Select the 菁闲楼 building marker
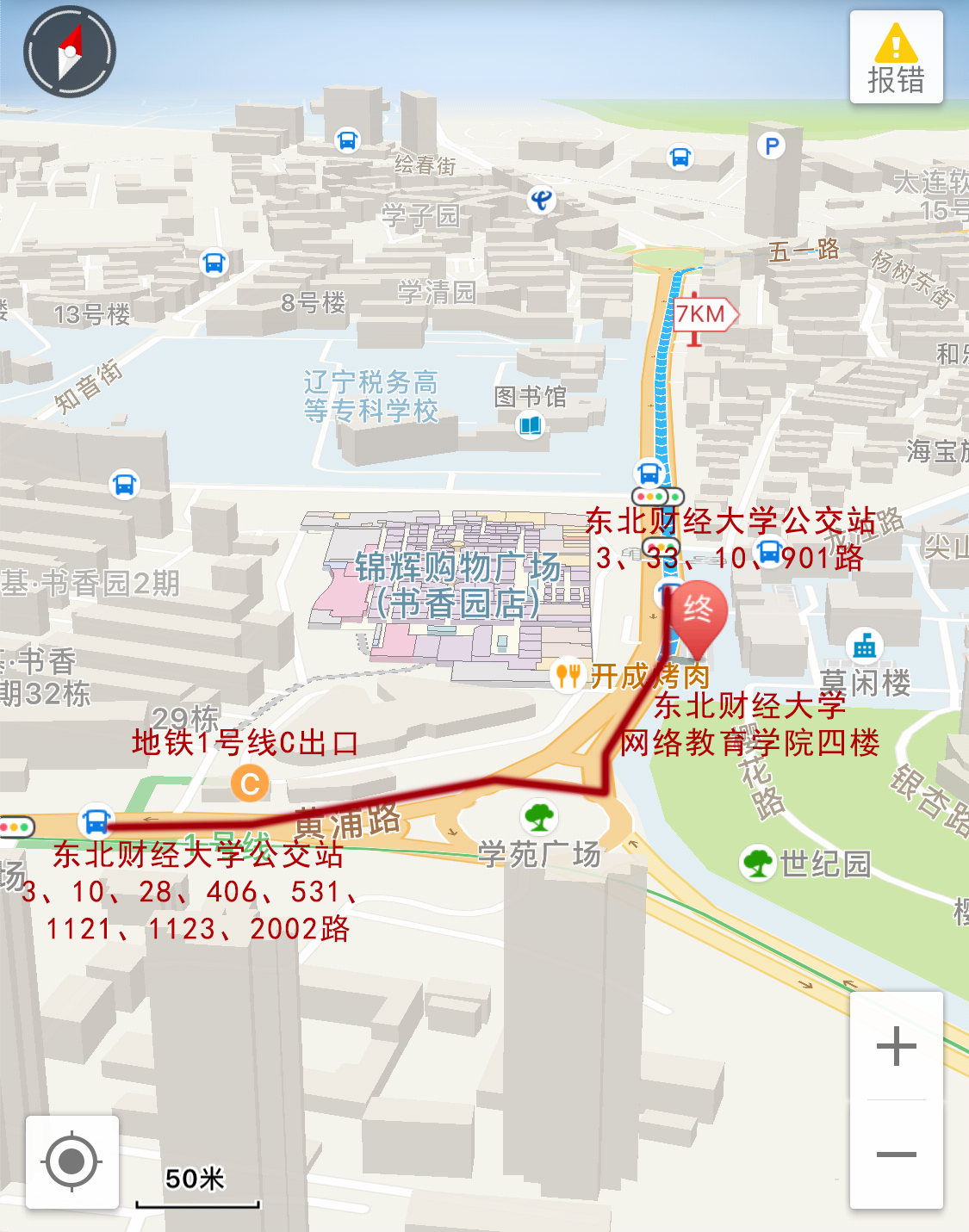This screenshot has height=1232, width=969. coord(864,645)
